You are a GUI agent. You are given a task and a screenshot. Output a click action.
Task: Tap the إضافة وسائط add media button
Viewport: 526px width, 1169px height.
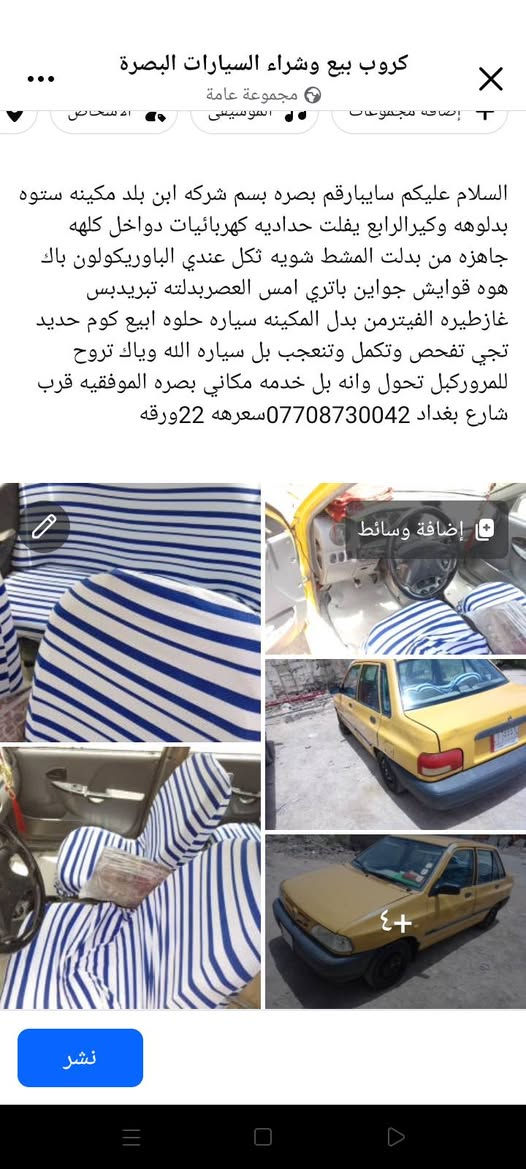pyautogui.click(x=424, y=530)
